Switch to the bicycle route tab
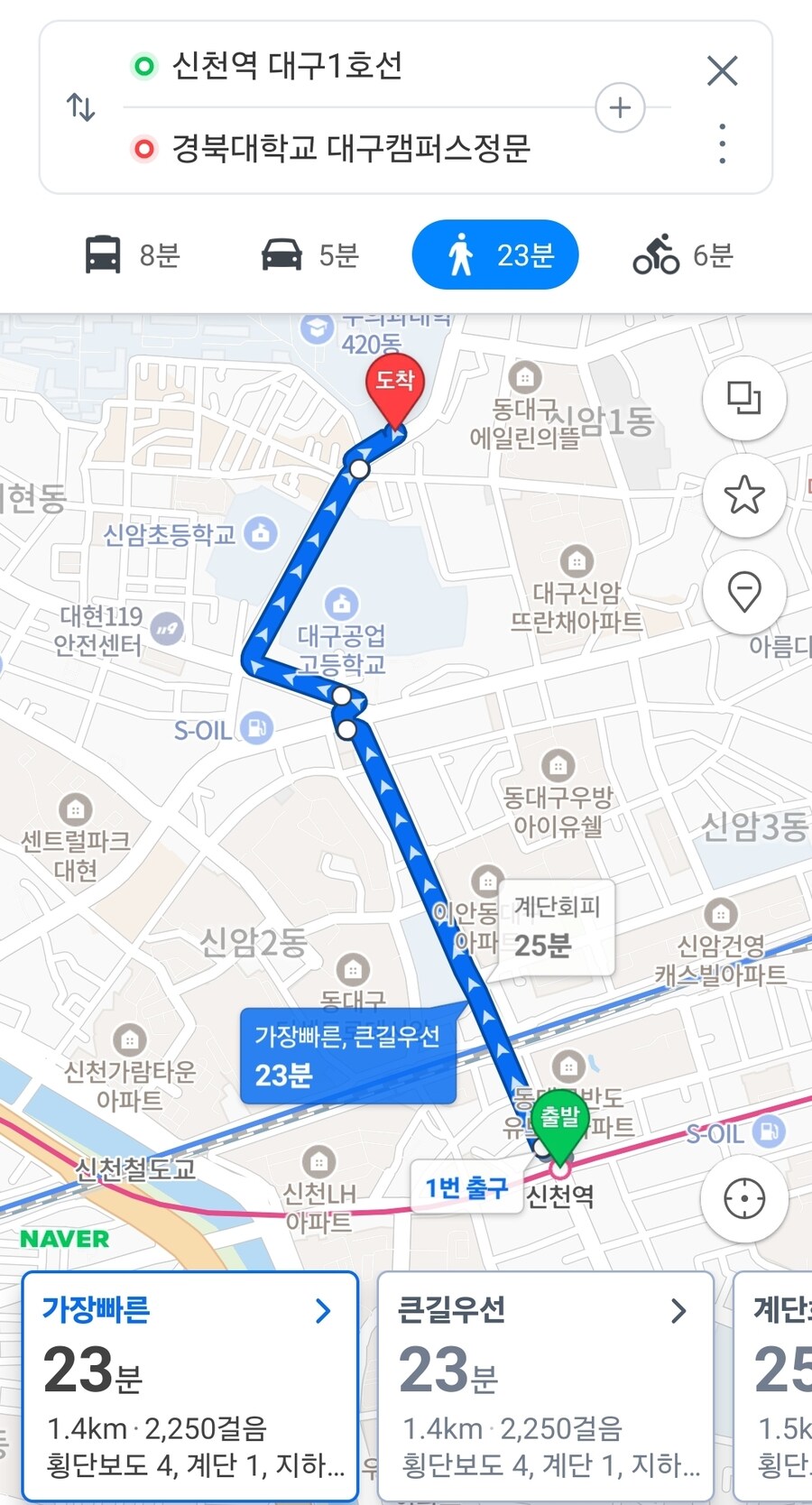This screenshot has width=812, height=1505. click(x=683, y=255)
